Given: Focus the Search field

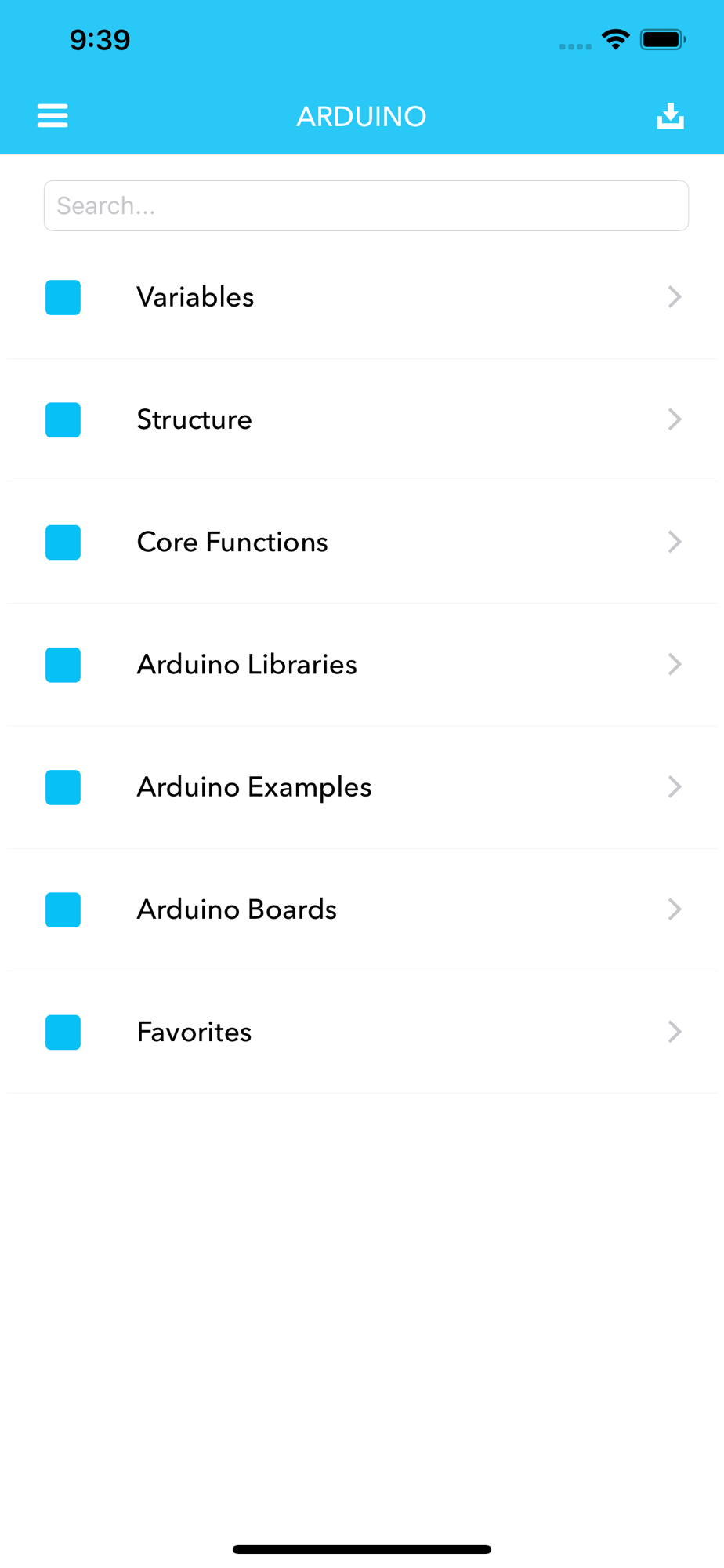Looking at the screenshot, I should (x=366, y=205).
